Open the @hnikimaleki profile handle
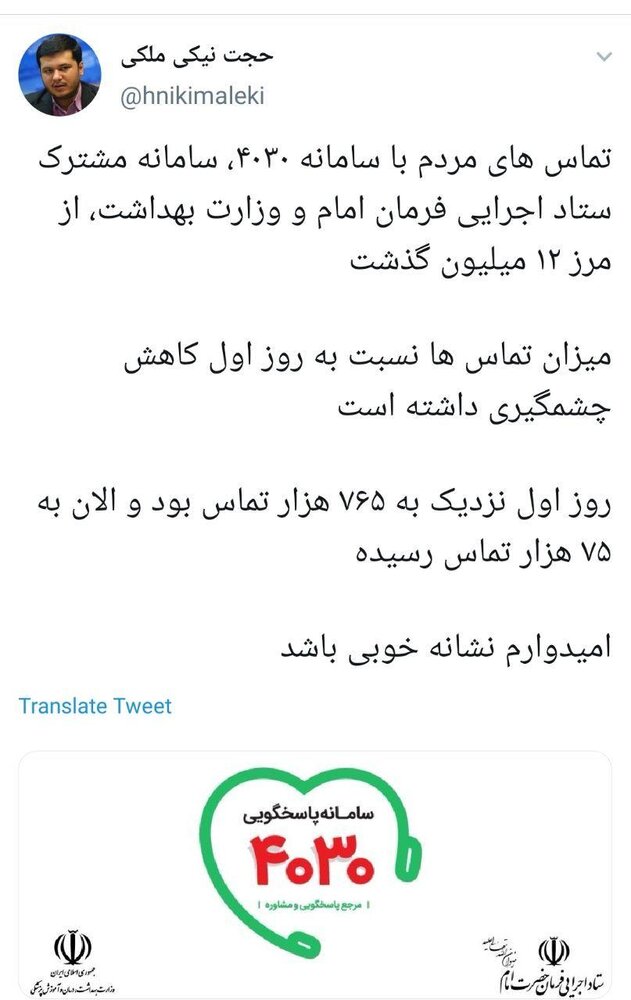This screenshot has width=631, height=1000. tap(191, 97)
